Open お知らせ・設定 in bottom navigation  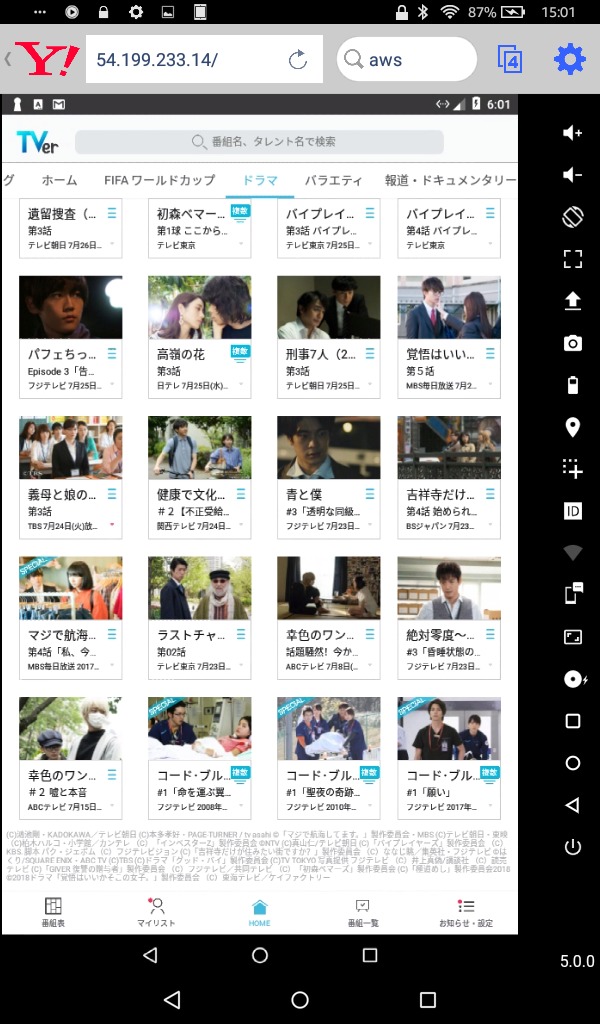point(466,912)
